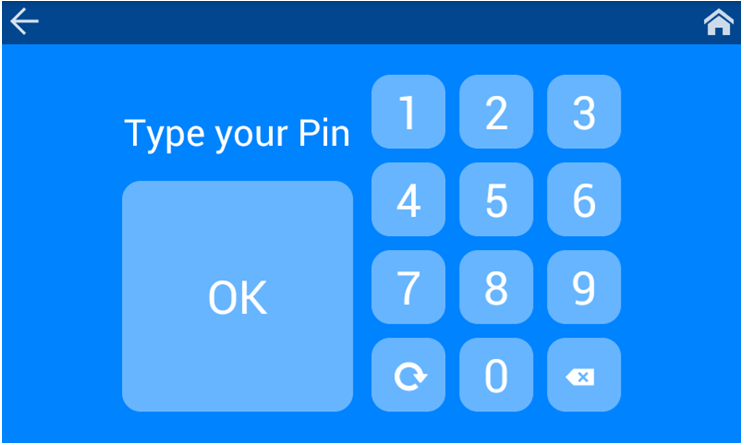Enter digit 5 on the keypad

496,200
